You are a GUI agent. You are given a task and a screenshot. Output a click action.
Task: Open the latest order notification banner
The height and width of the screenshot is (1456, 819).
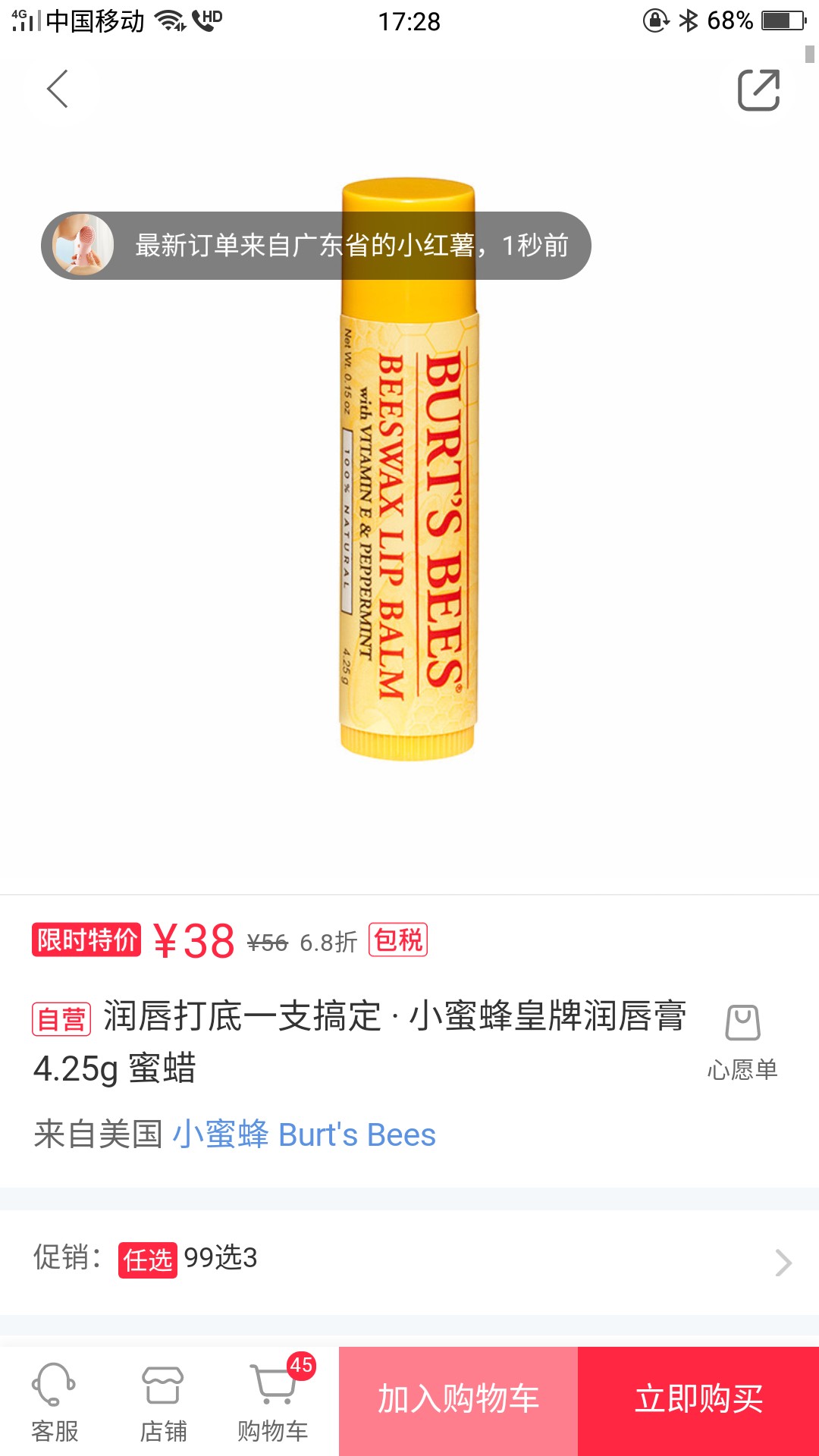tap(315, 246)
